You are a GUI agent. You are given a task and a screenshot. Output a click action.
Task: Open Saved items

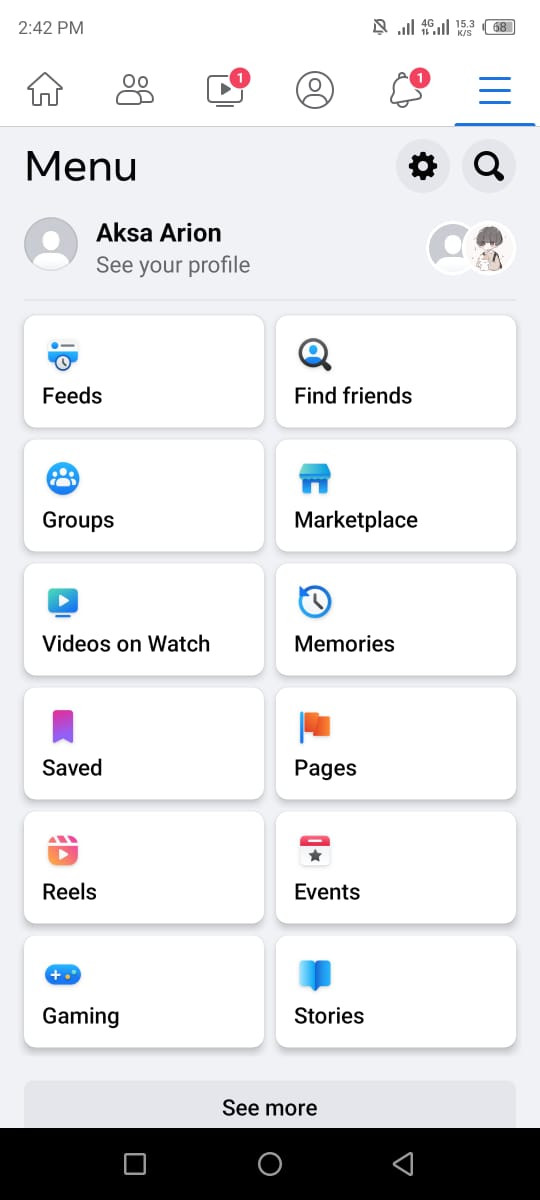click(144, 744)
